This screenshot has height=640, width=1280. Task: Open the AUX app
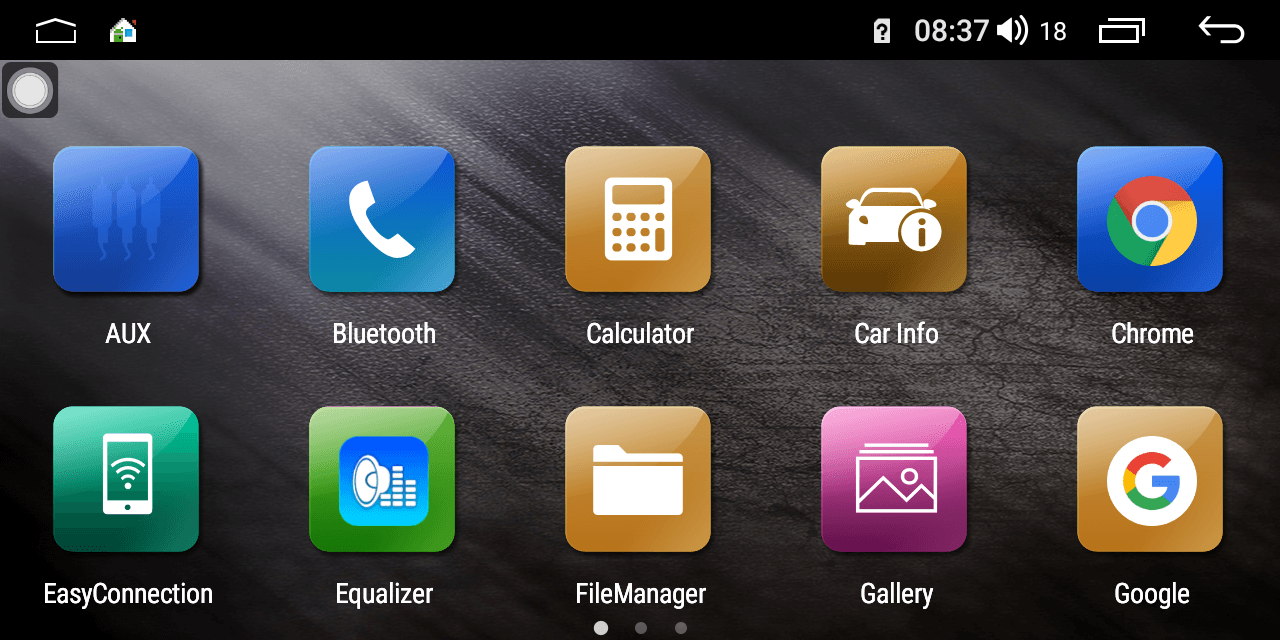coord(126,220)
